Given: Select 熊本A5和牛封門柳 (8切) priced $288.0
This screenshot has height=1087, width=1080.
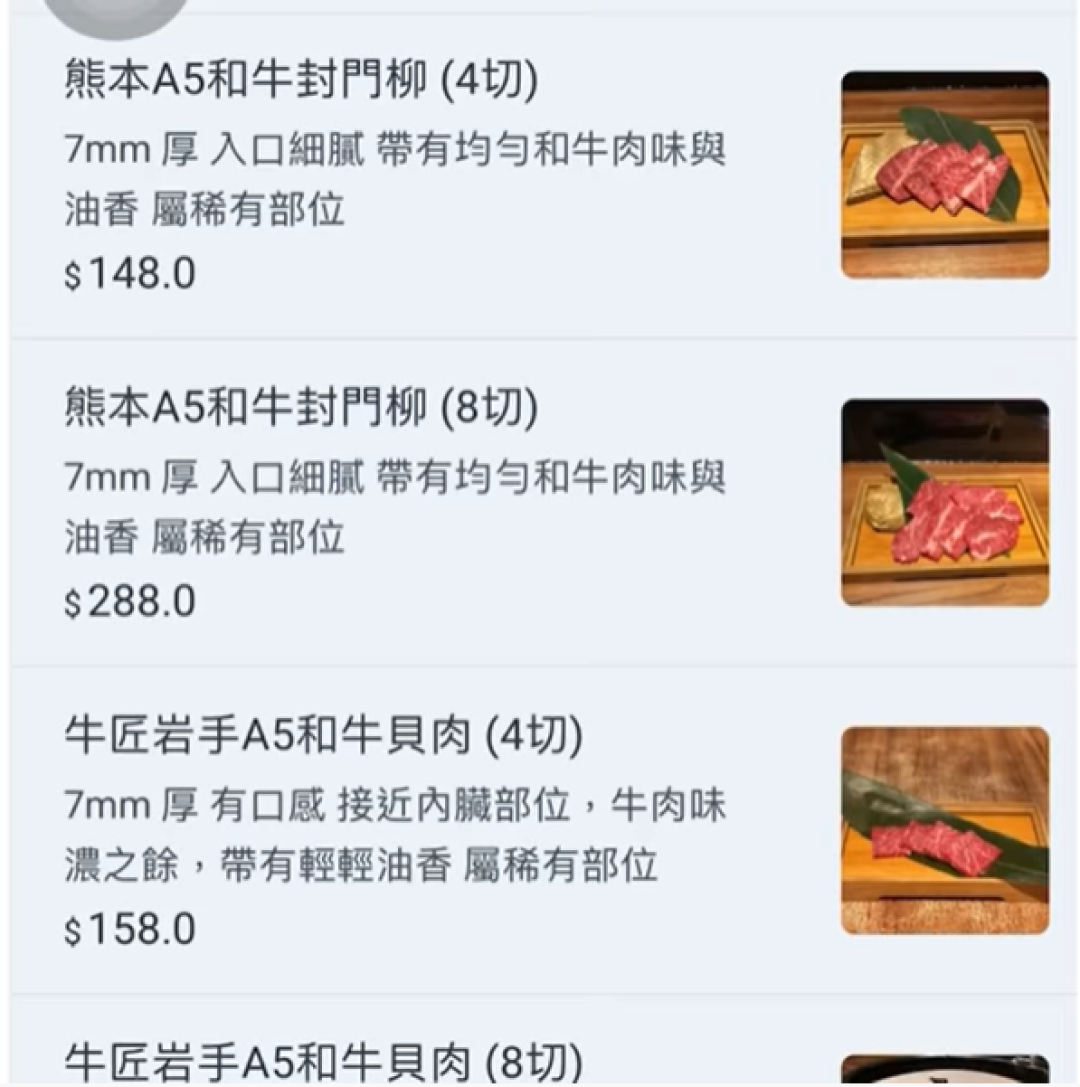Looking at the screenshot, I should (x=300, y=408).
